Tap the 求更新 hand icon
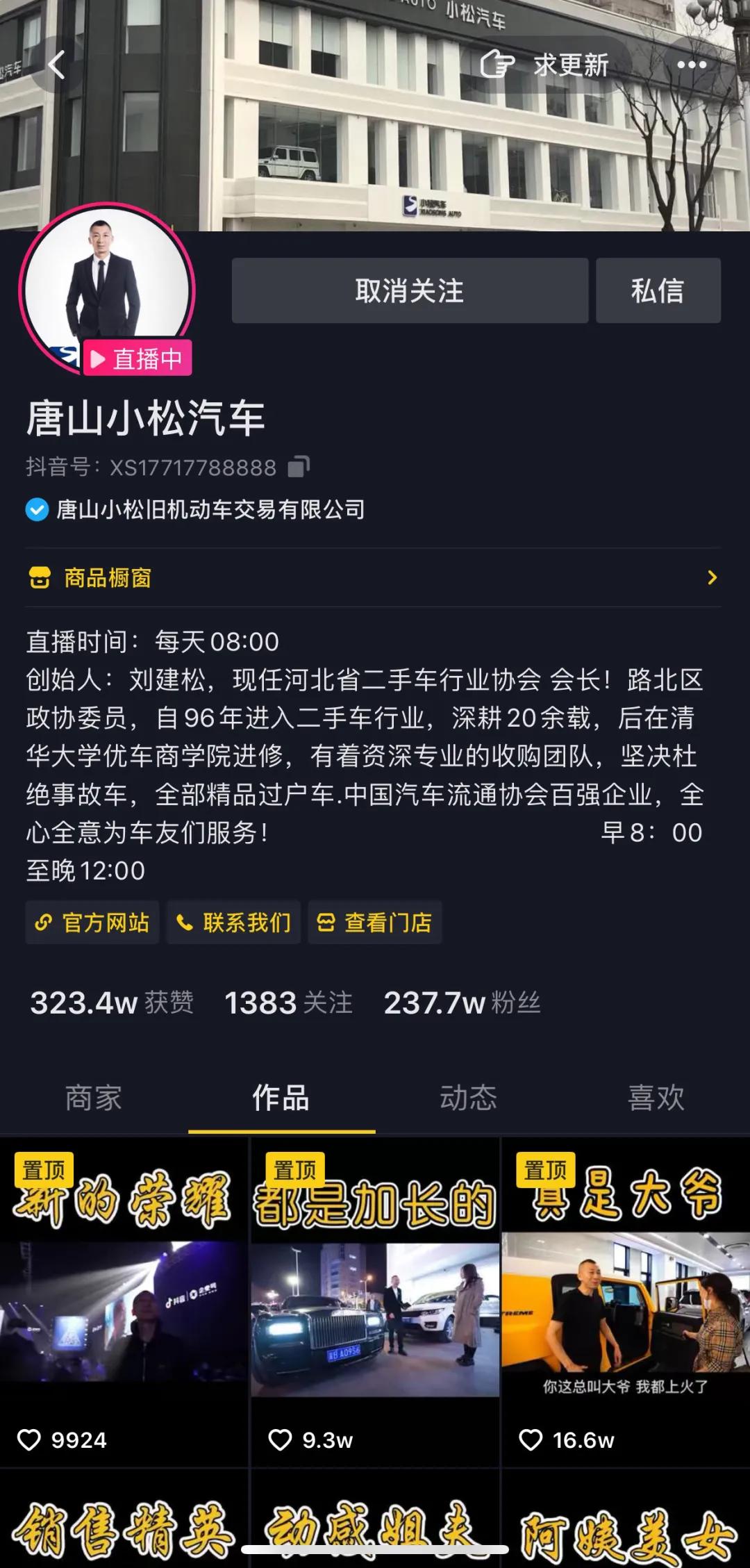This screenshot has height=1568, width=750. click(x=497, y=64)
